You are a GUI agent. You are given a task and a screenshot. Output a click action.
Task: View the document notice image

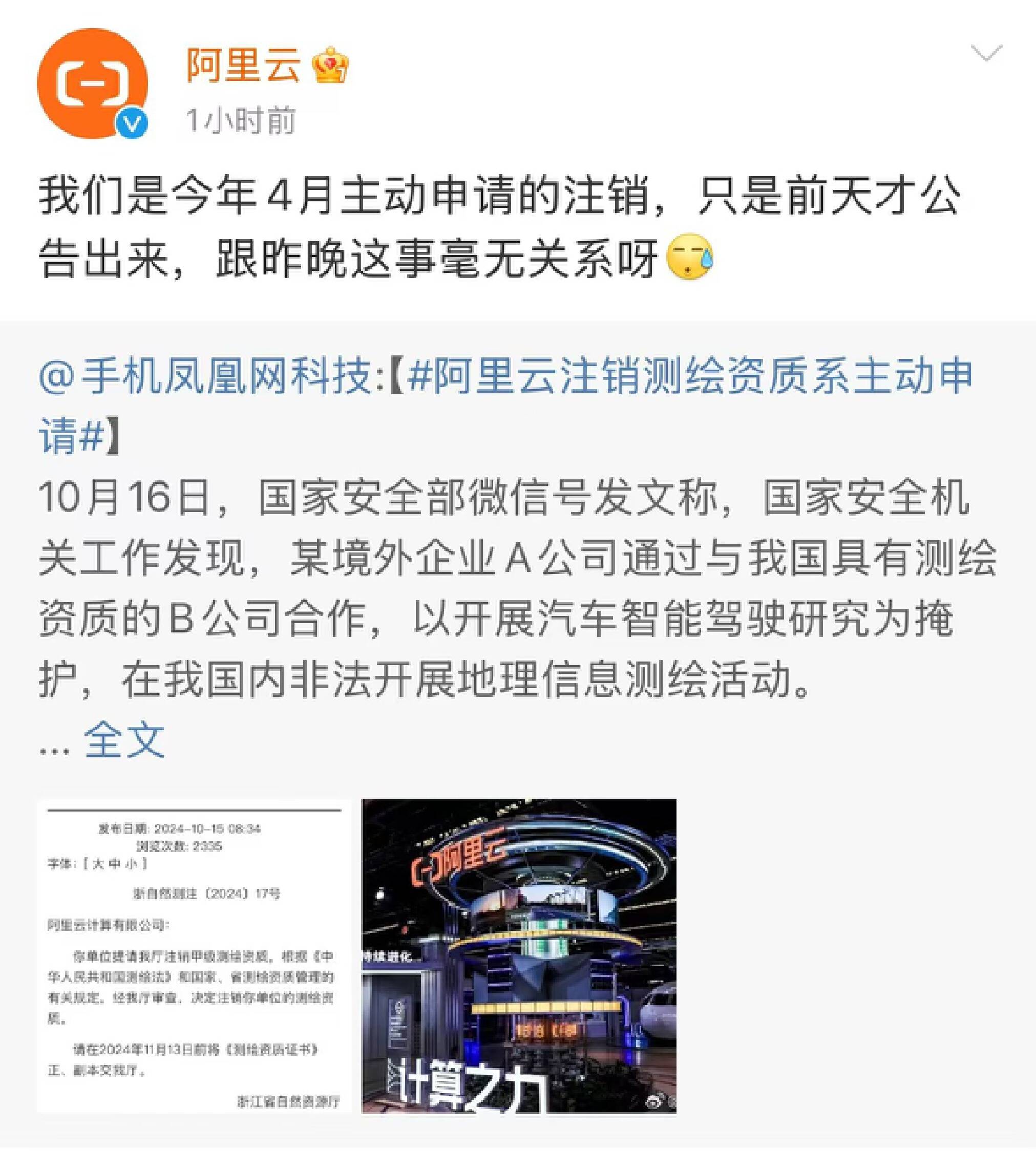pyautogui.click(x=194, y=956)
